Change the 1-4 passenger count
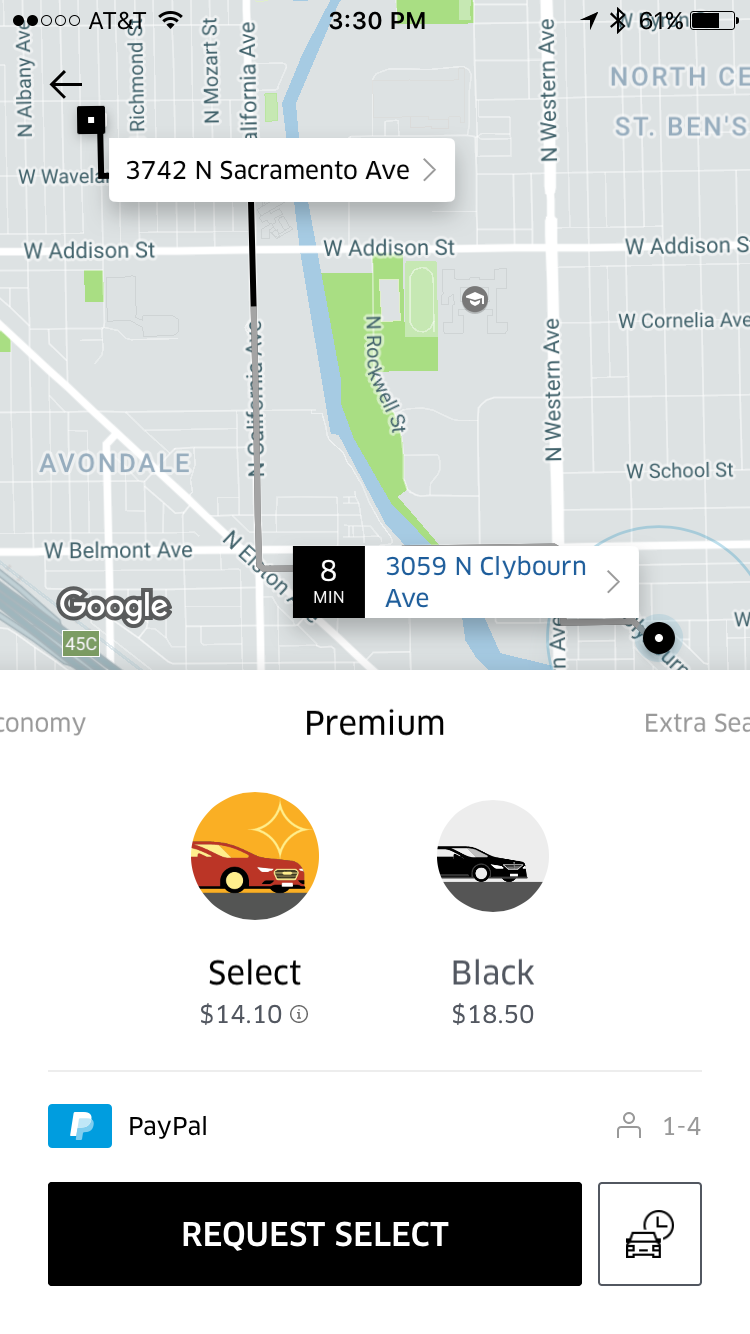Image resolution: width=750 pixels, height=1334 pixels. click(660, 1127)
